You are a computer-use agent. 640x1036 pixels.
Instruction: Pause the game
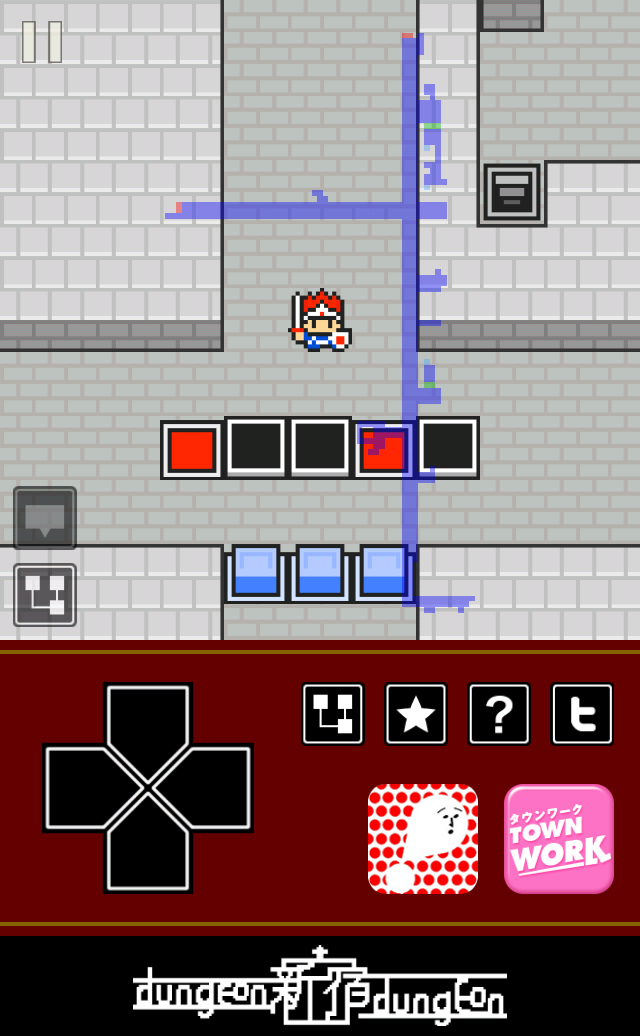(42, 42)
